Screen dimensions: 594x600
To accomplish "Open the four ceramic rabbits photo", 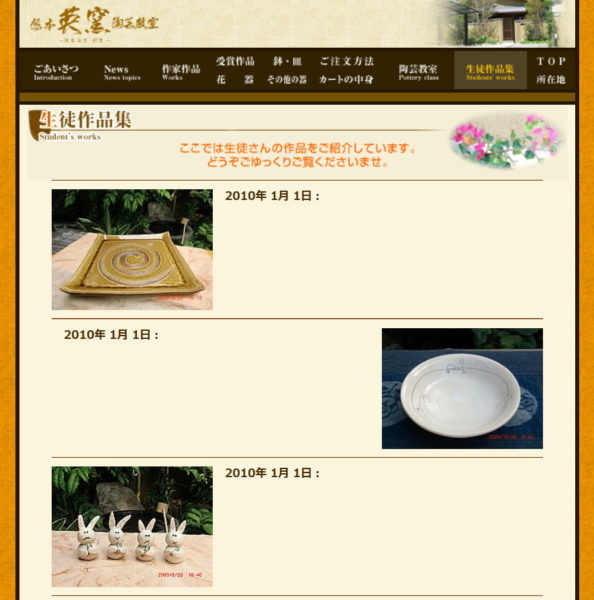I will click(x=132, y=527).
